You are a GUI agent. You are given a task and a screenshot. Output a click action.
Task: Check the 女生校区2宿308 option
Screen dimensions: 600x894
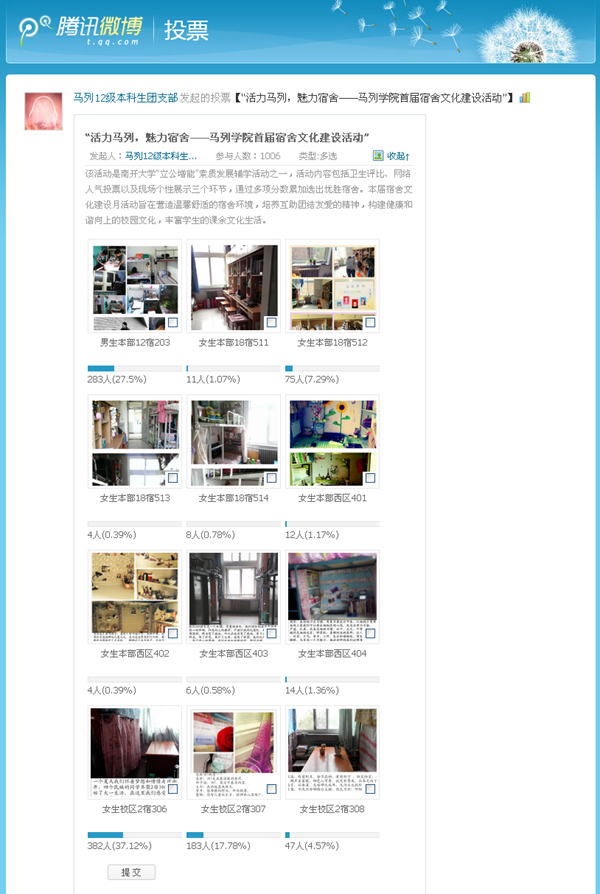(x=370, y=790)
